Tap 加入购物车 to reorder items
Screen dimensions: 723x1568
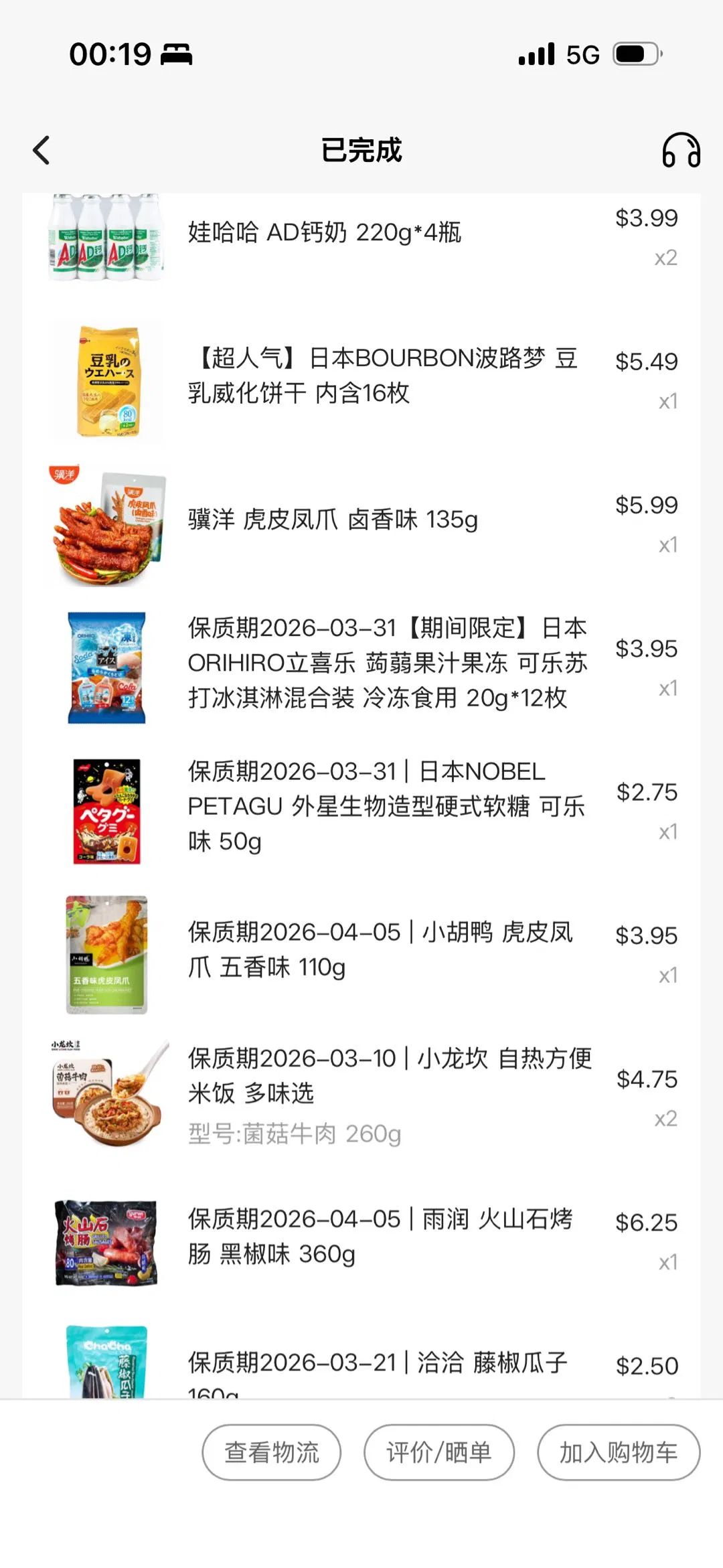tap(618, 1452)
